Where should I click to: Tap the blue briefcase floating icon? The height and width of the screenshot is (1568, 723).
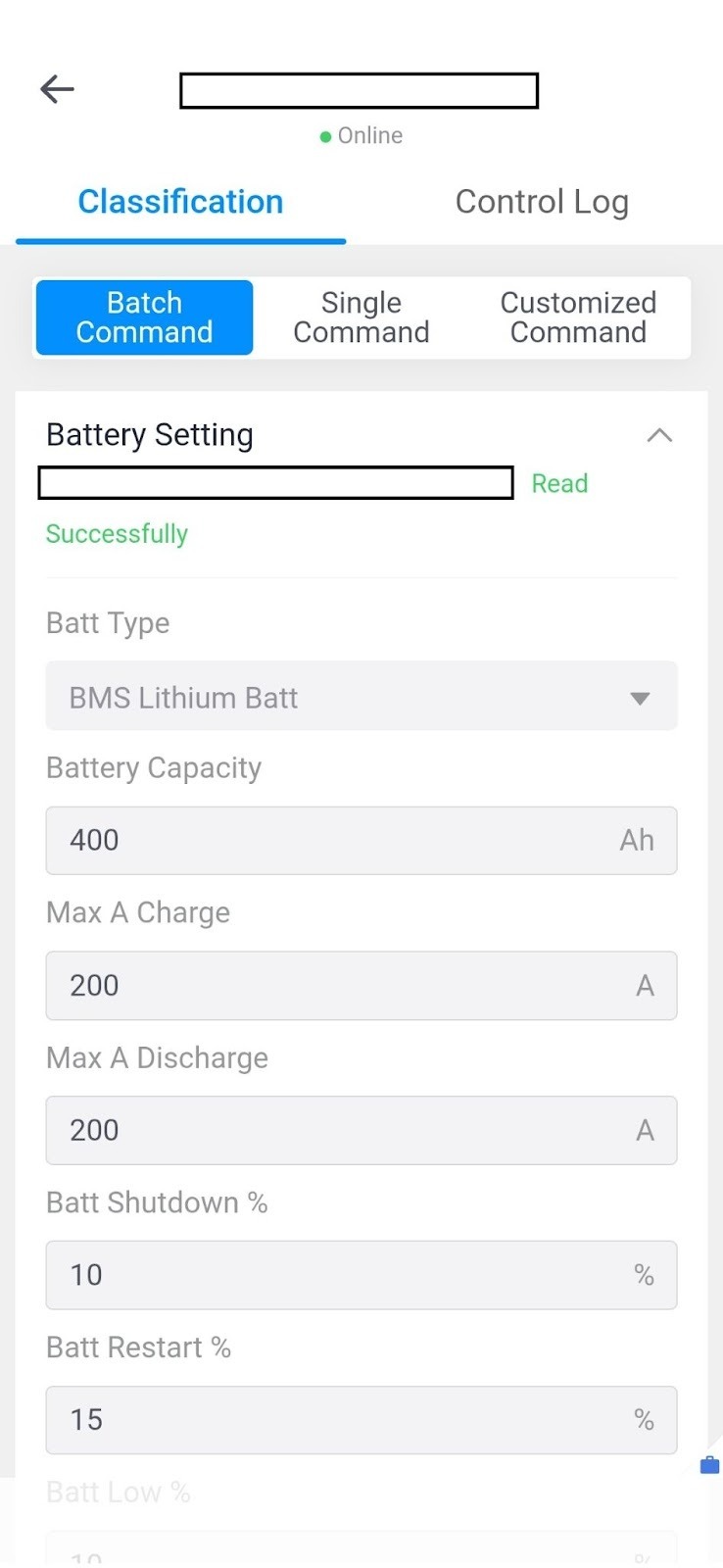click(709, 1465)
